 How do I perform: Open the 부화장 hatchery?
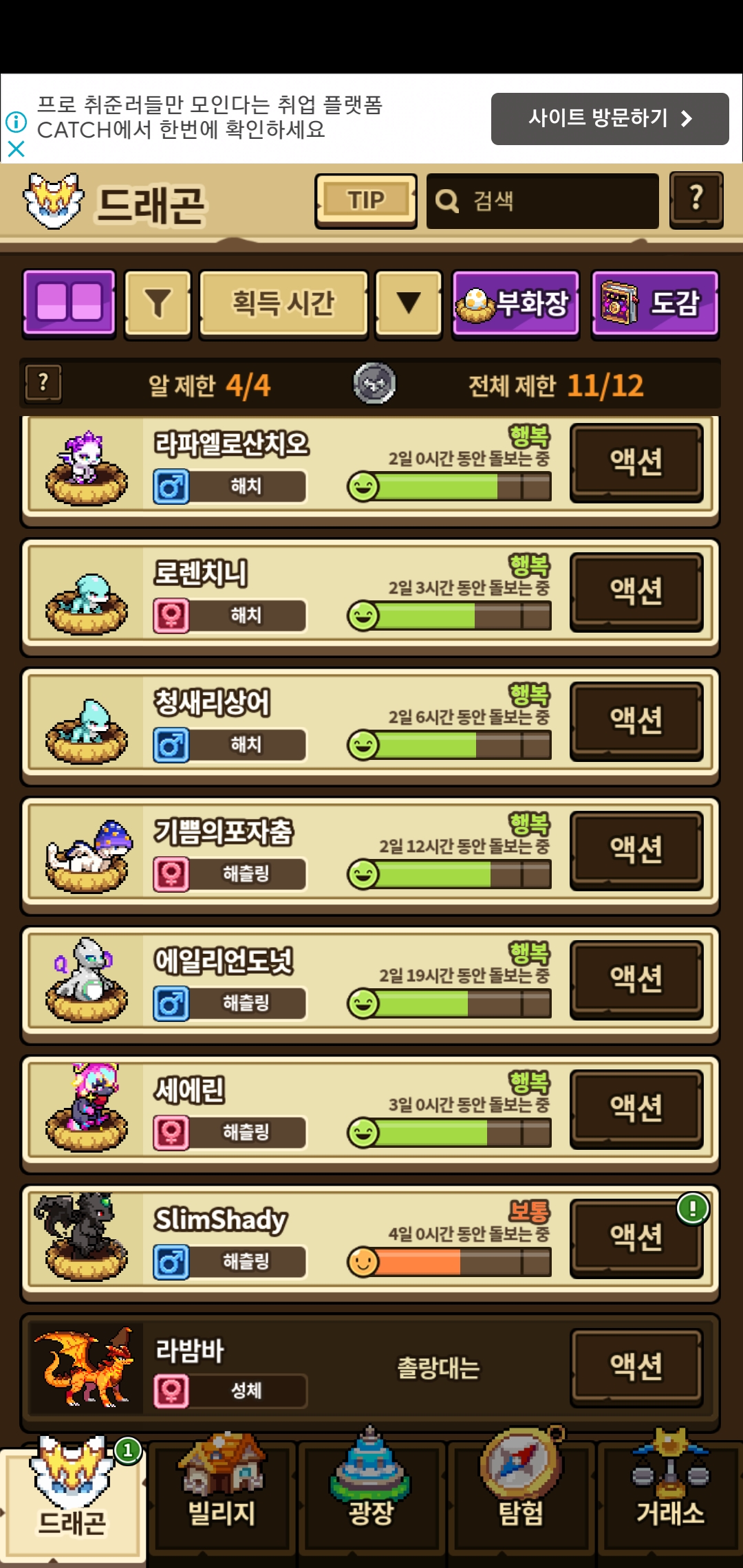516,303
